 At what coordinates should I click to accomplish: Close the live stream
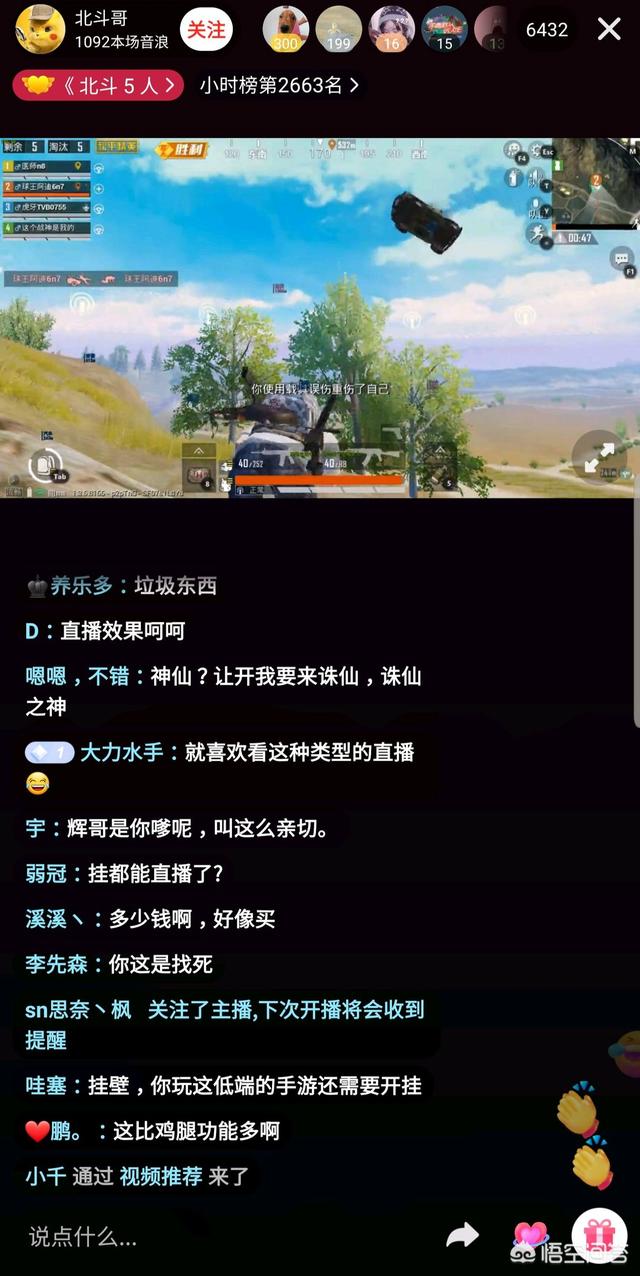pyautogui.click(x=609, y=30)
